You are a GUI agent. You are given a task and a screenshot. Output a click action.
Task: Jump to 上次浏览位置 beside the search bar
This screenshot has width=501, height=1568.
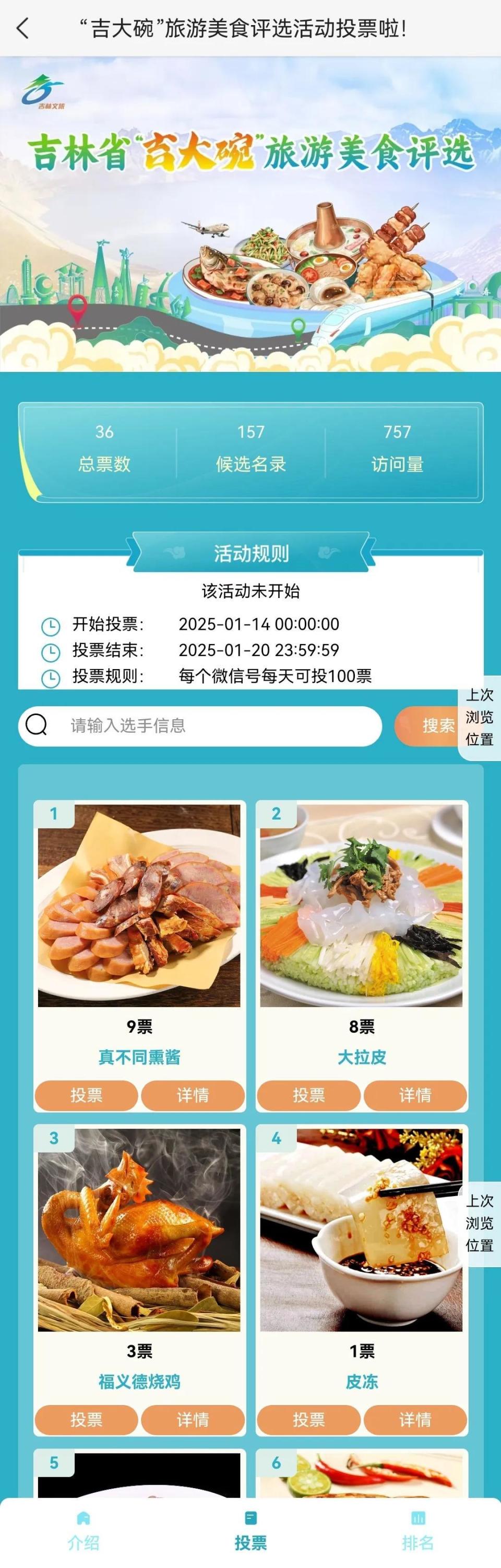(x=480, y=717)
